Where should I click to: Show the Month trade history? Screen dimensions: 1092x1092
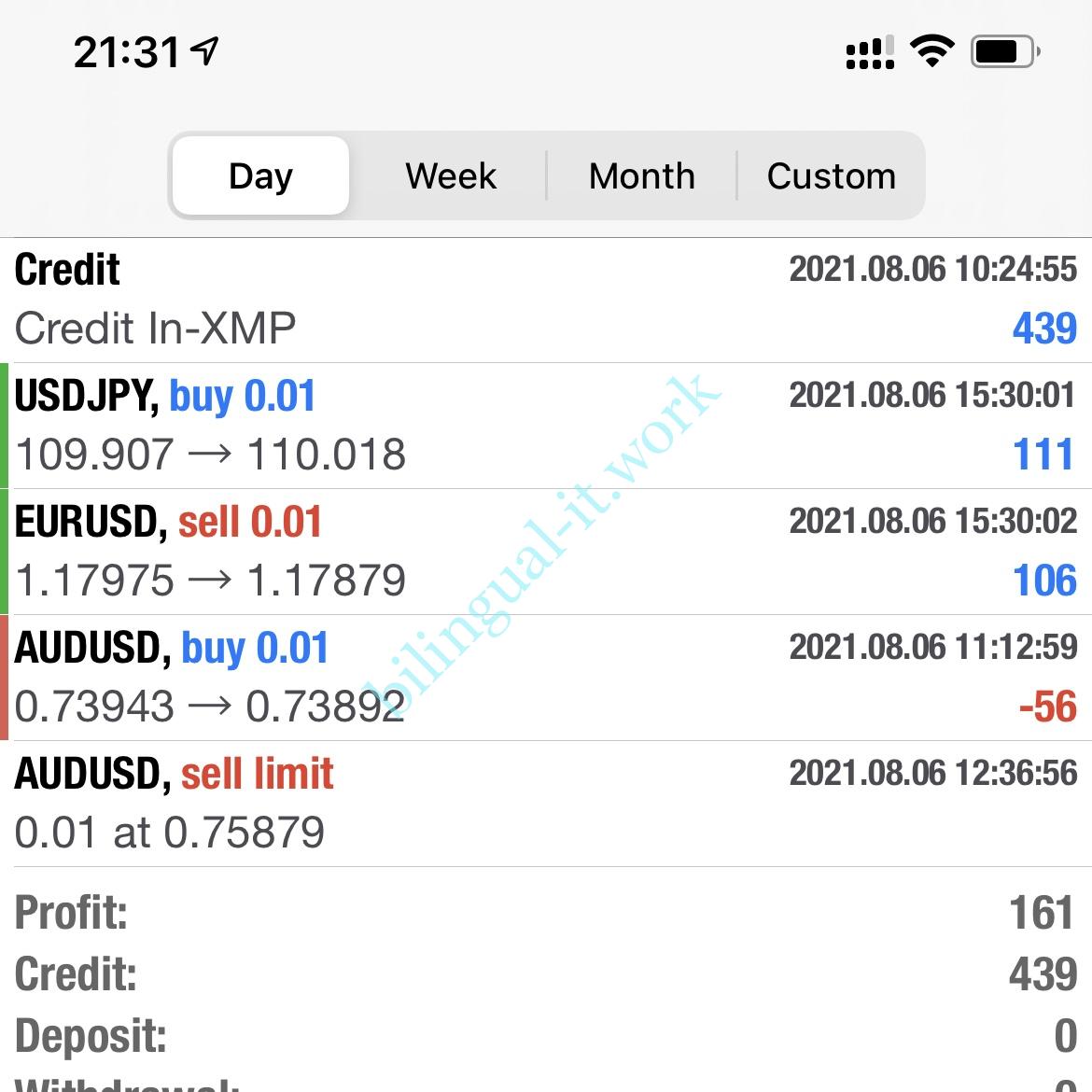(x=642, y=175)
